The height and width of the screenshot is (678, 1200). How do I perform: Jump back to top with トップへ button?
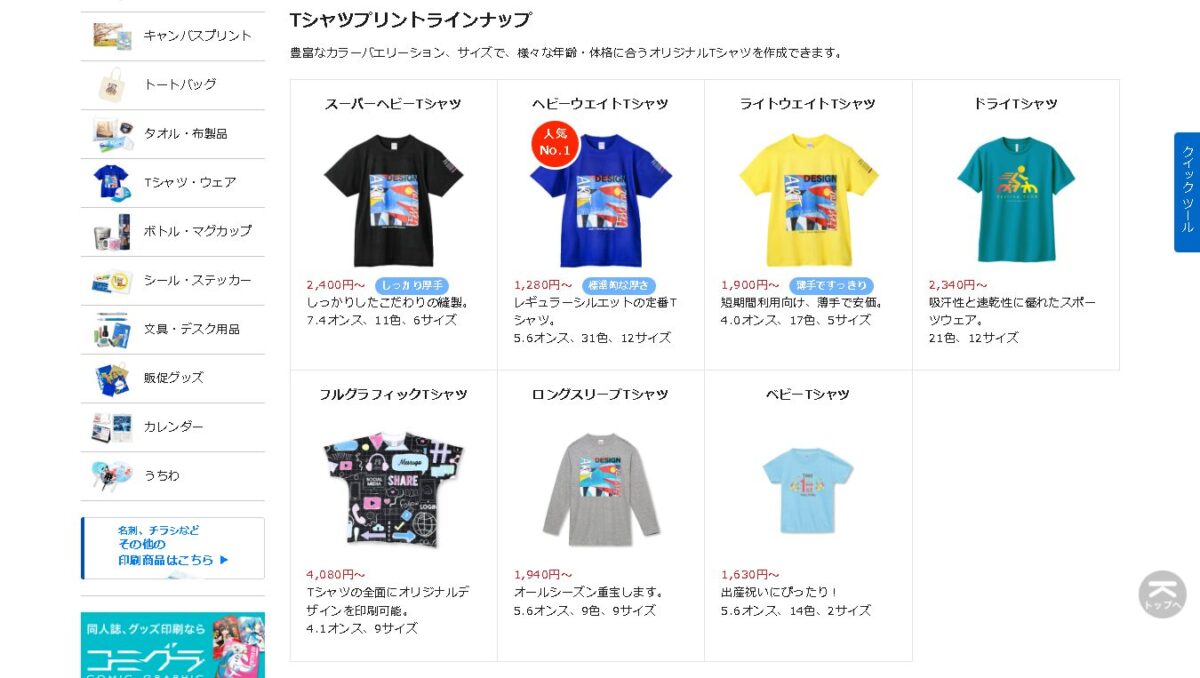(1162, 594)
